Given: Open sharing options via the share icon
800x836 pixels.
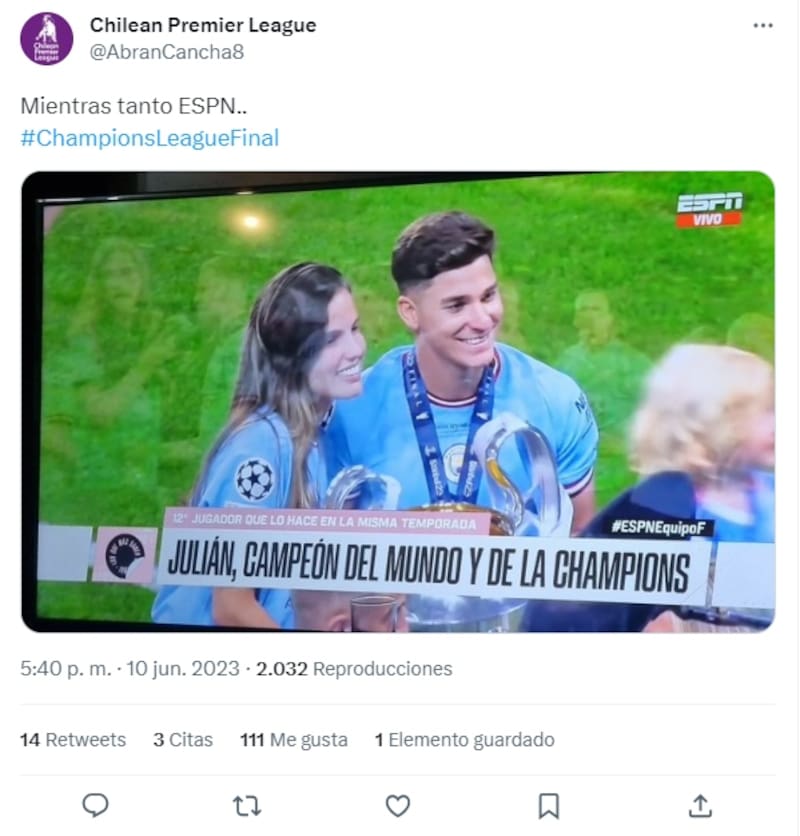Looking at the screenshot, I should [x=700, y=803].
